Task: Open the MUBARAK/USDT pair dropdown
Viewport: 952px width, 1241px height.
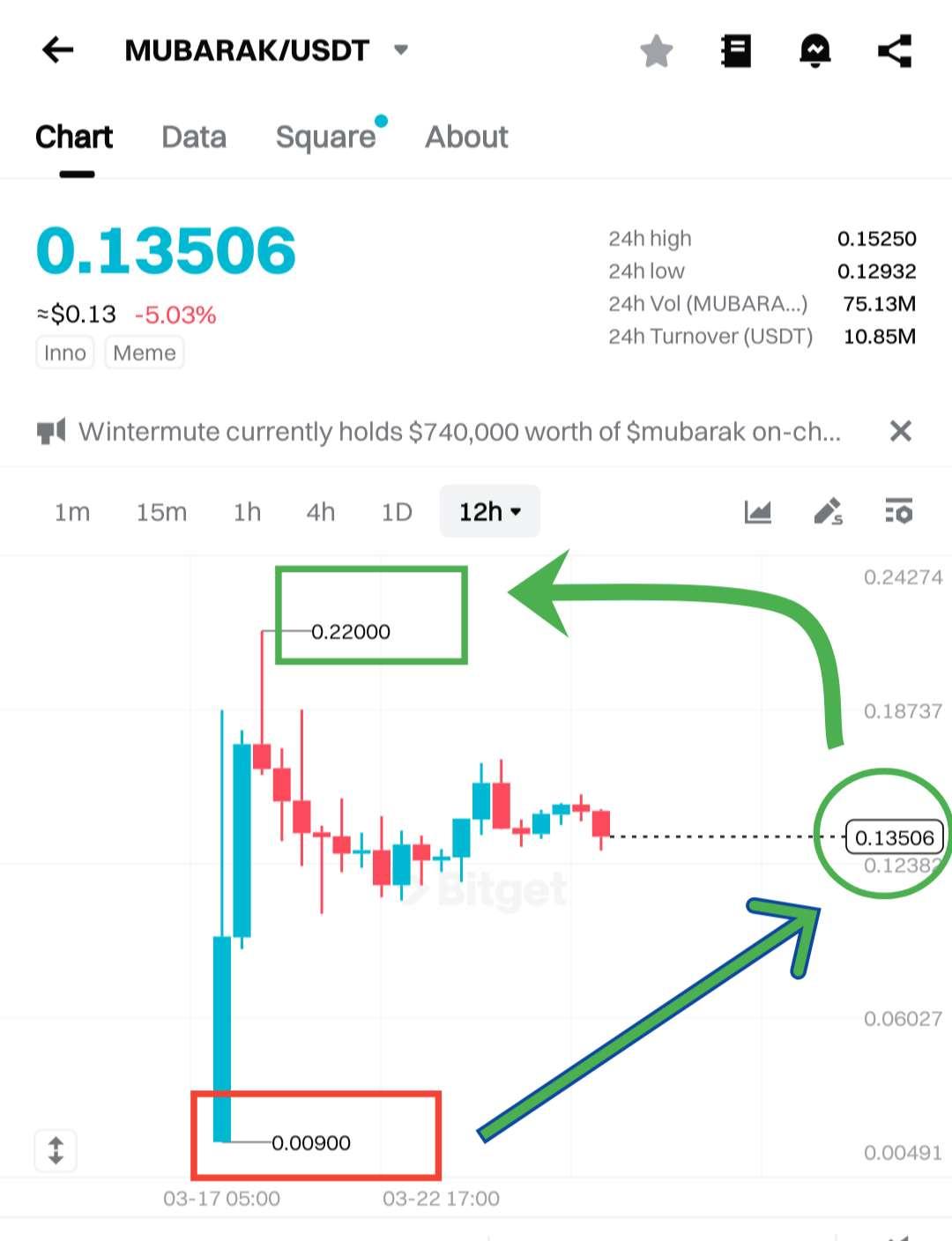Action: 401,49
